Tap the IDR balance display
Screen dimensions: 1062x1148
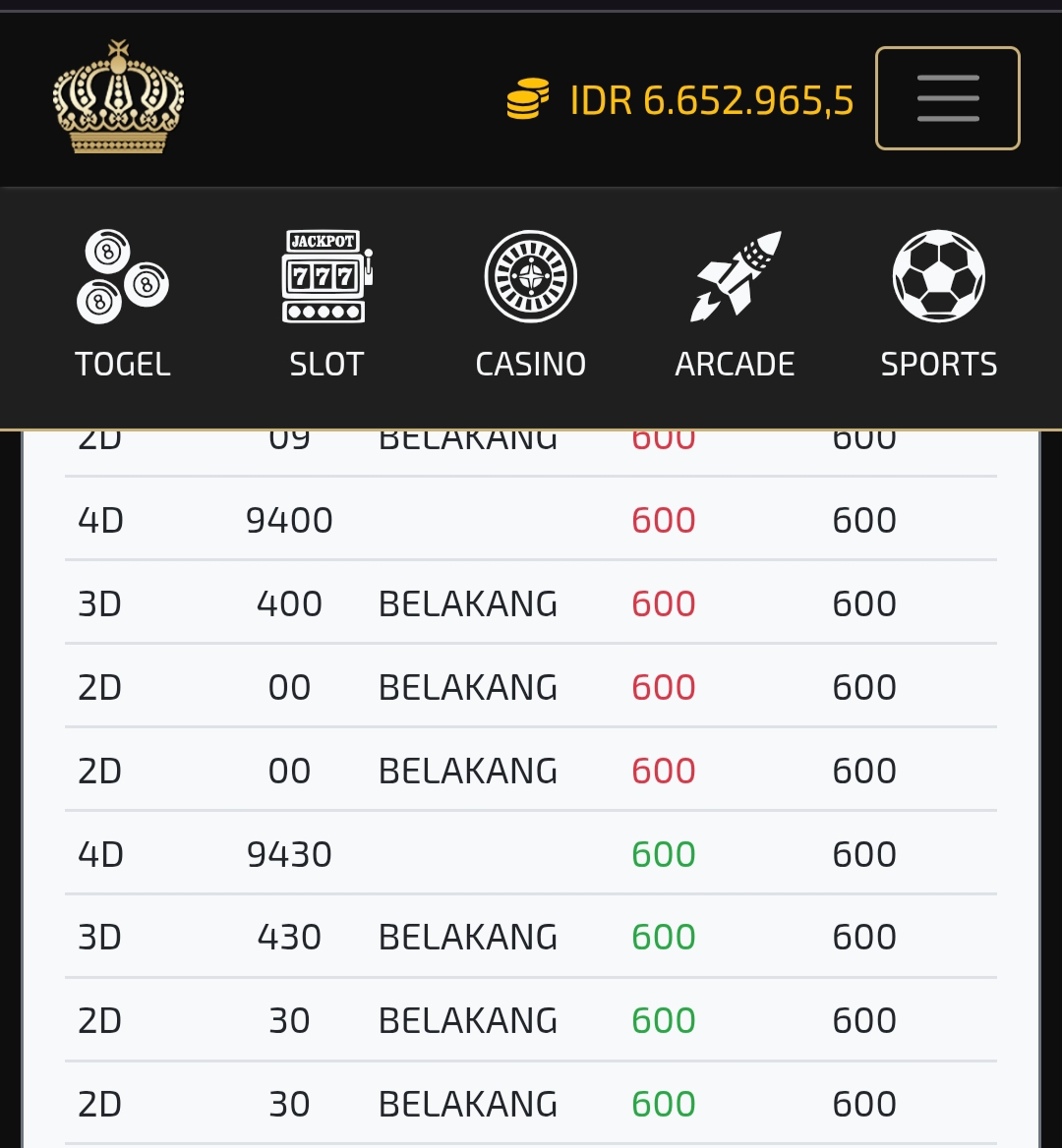pyautogui.click(x=680, y=100)
